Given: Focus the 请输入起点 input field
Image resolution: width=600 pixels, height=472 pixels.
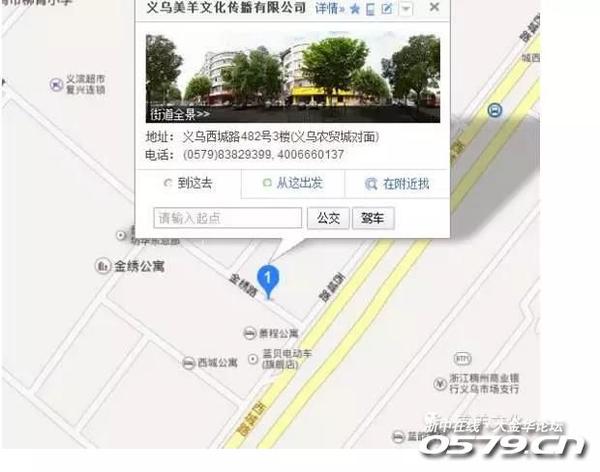Looking at the screenshot, I should [x=228, y=217].
